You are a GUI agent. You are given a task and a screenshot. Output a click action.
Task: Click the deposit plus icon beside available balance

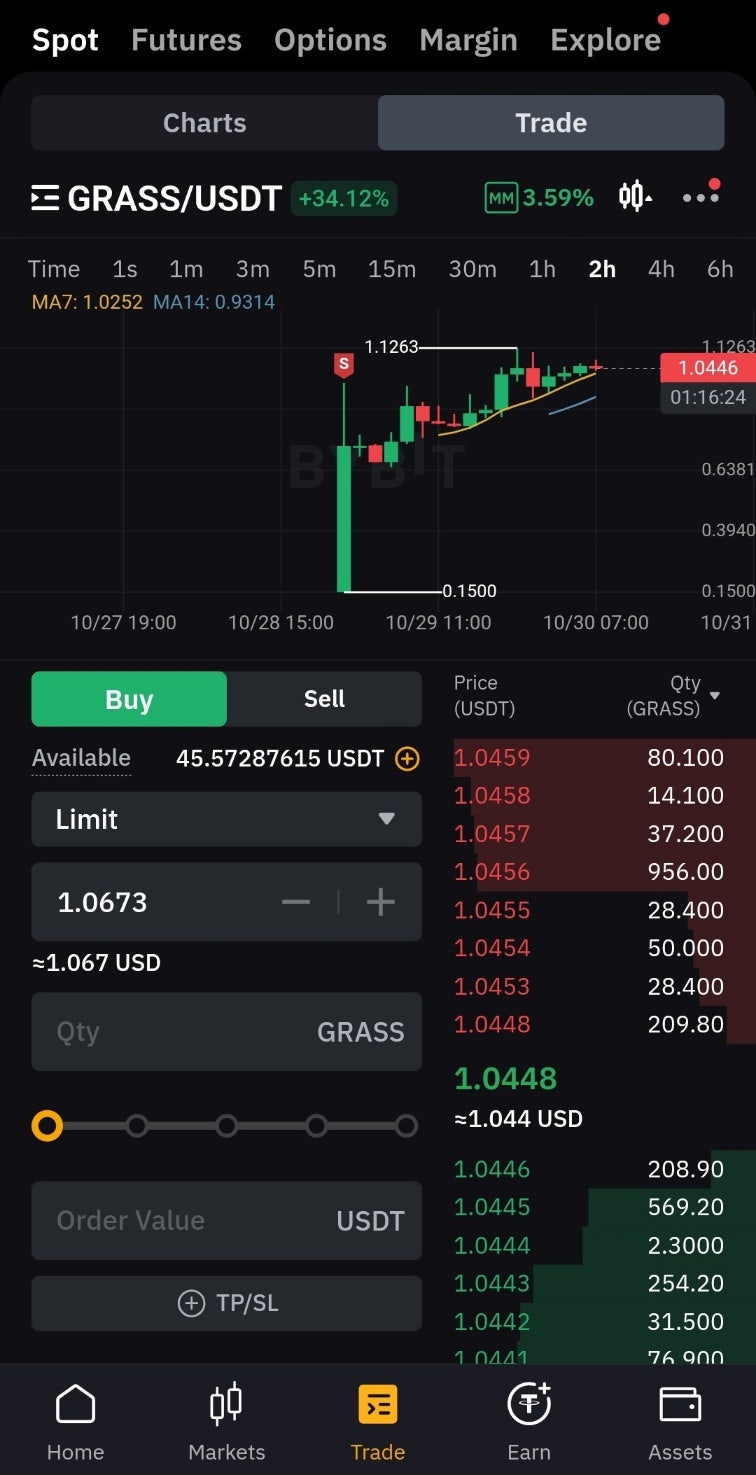point(406,759)
